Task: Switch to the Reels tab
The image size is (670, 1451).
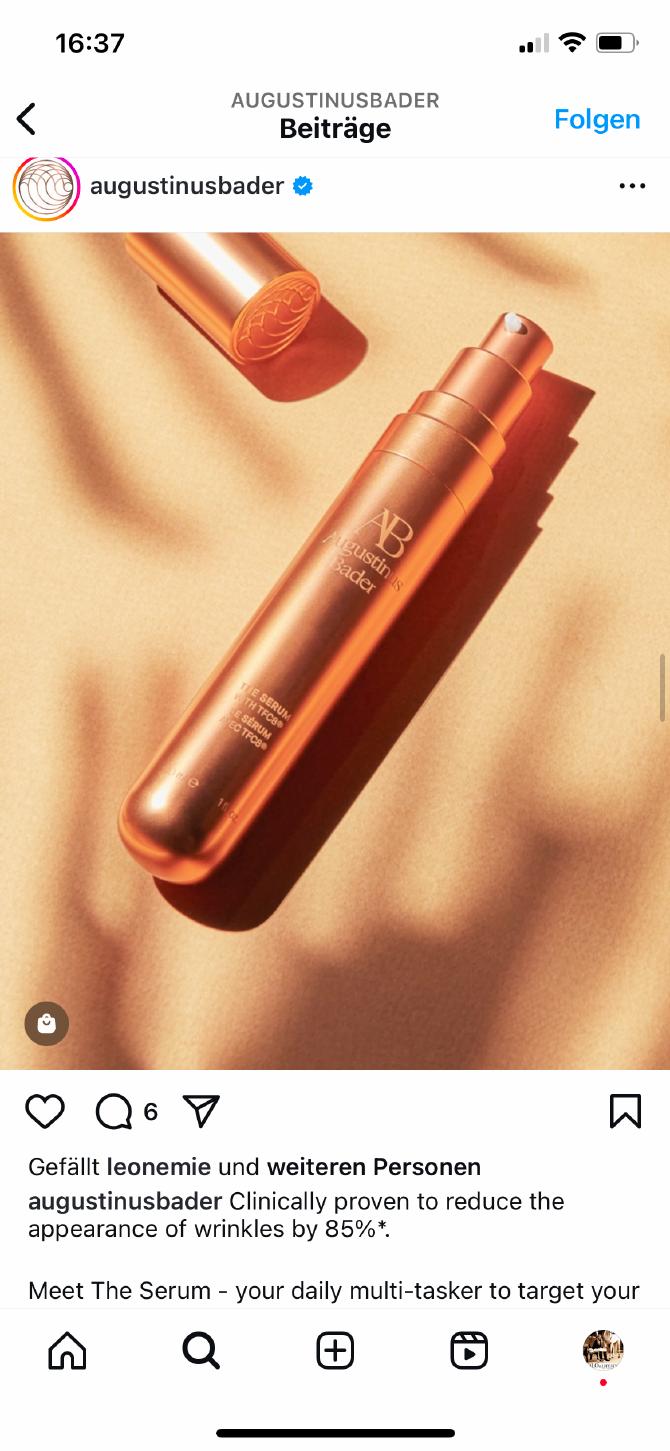Action: [x=469, y=1350]
